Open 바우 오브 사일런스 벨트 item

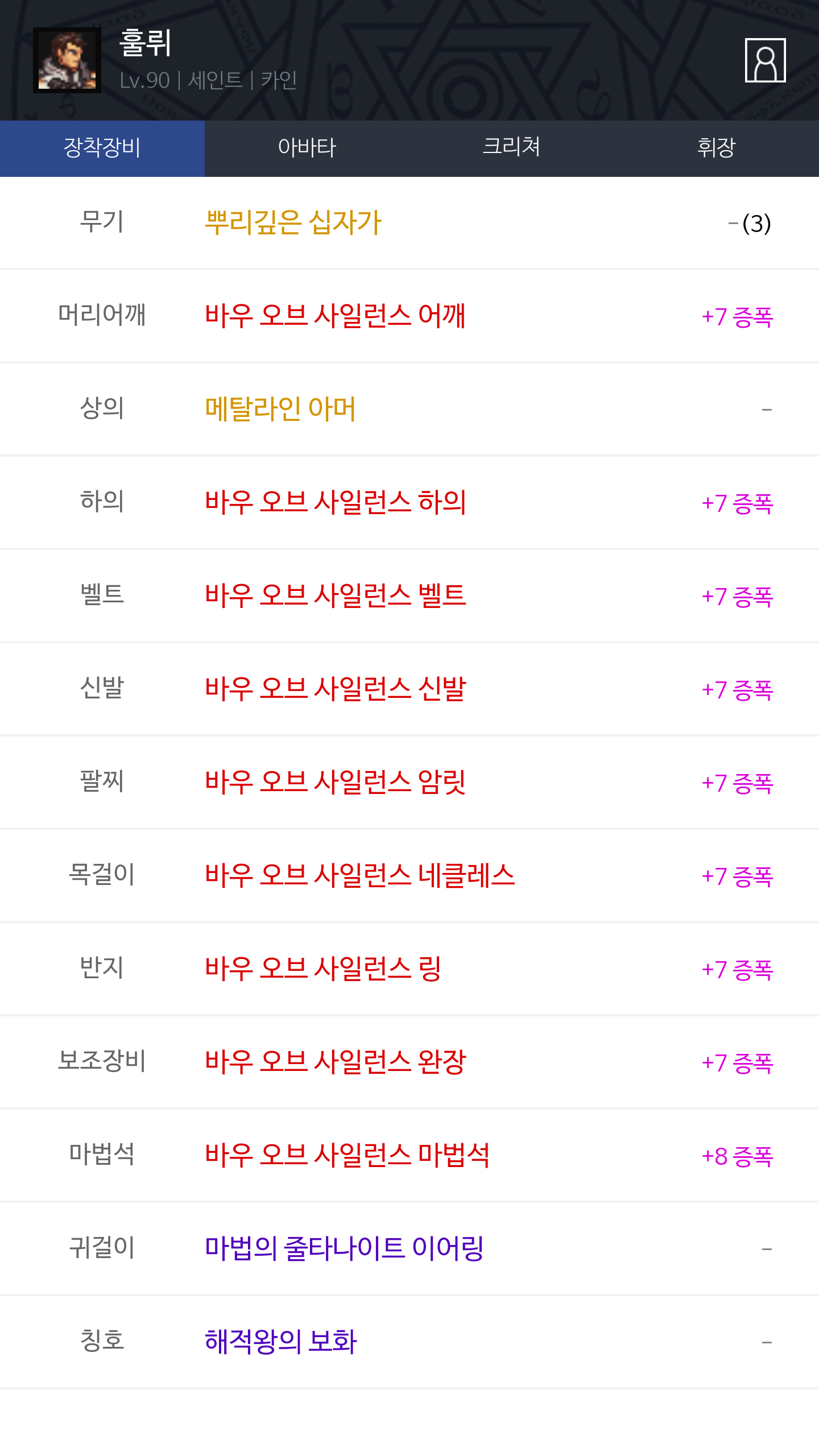pos(409,595)
